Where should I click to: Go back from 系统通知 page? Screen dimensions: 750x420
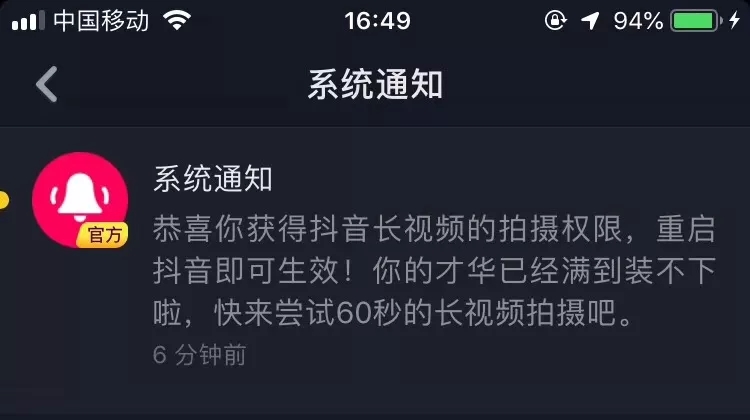[46, 85]
